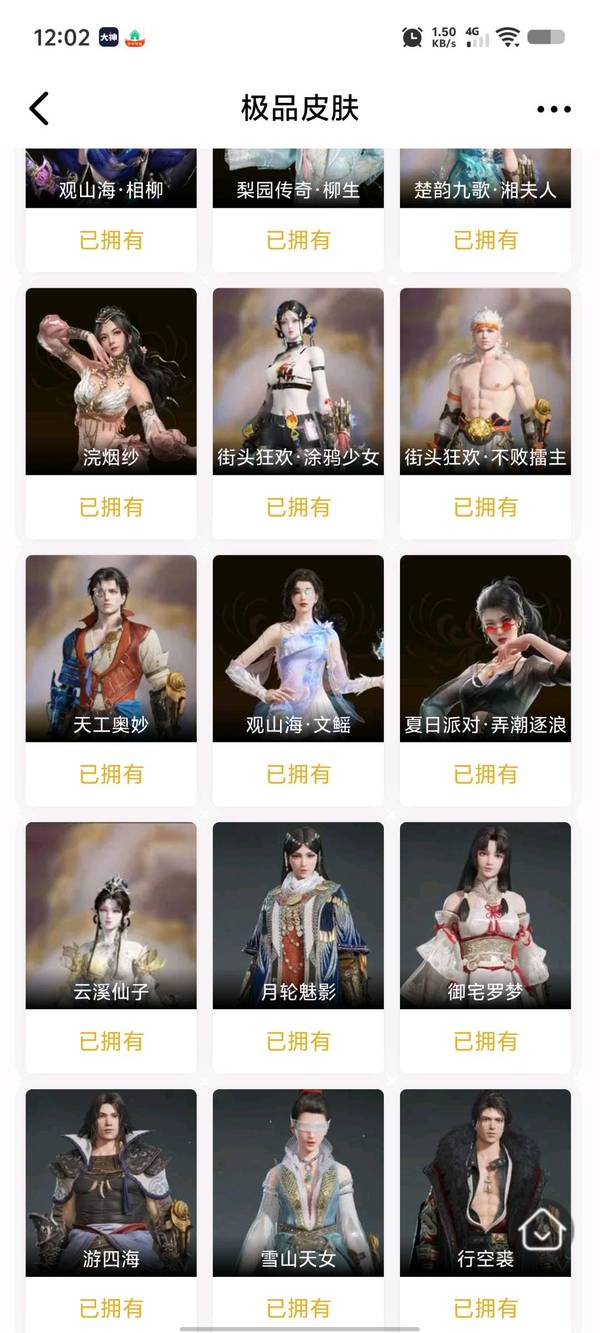
Task: Open the 观山海·相柳 skin card
Action: point(111,180)
